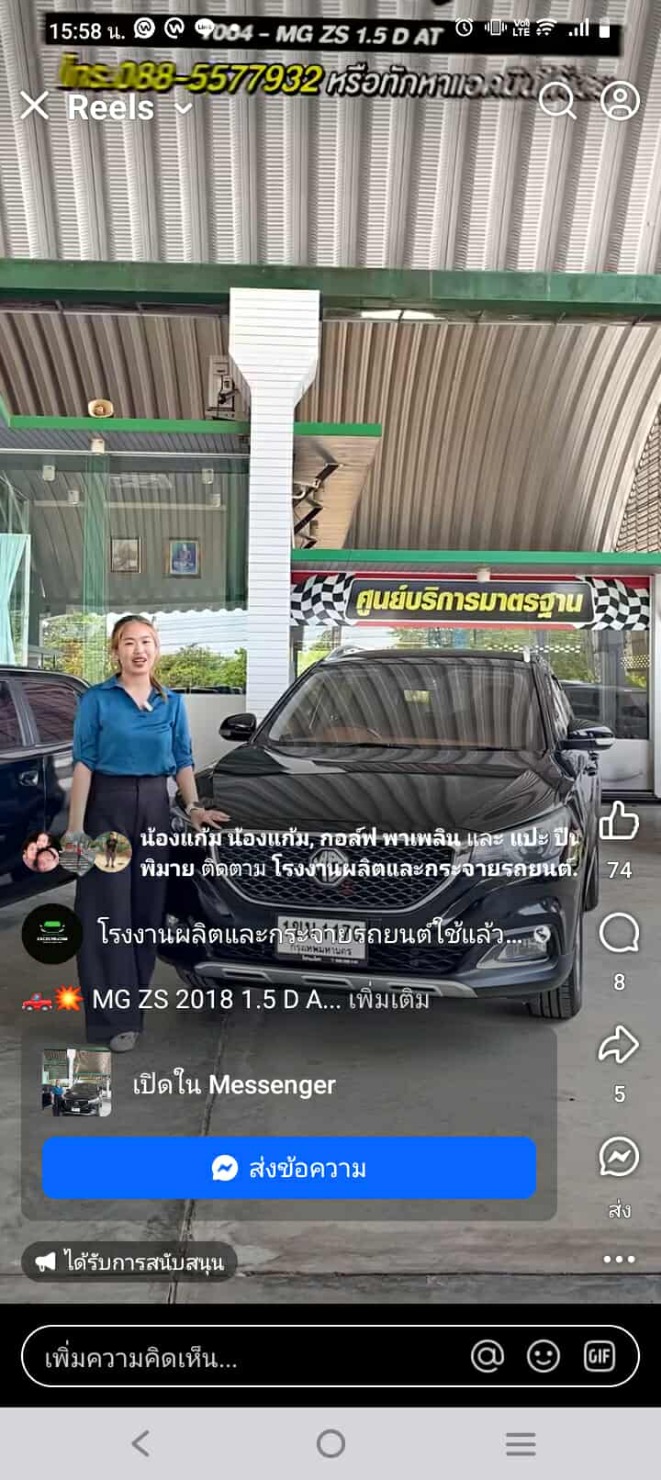Like this reel

pyautogui.click(x=619, y=822)
